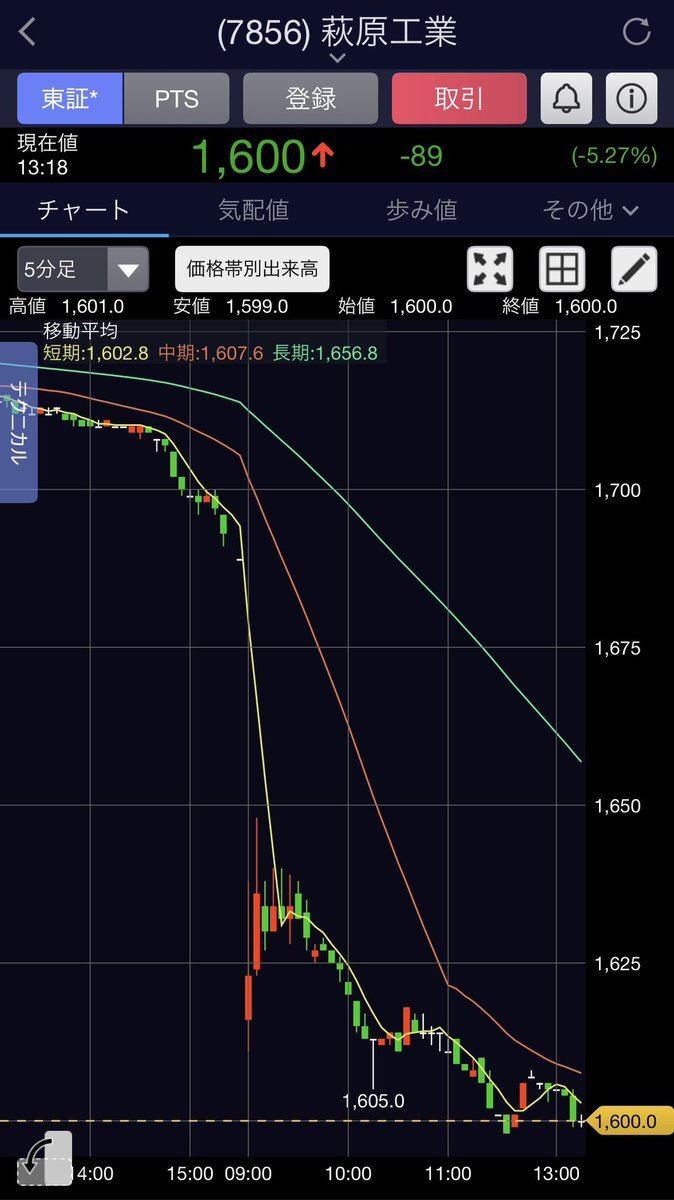Refresh the stock quote

click(636, 32)
